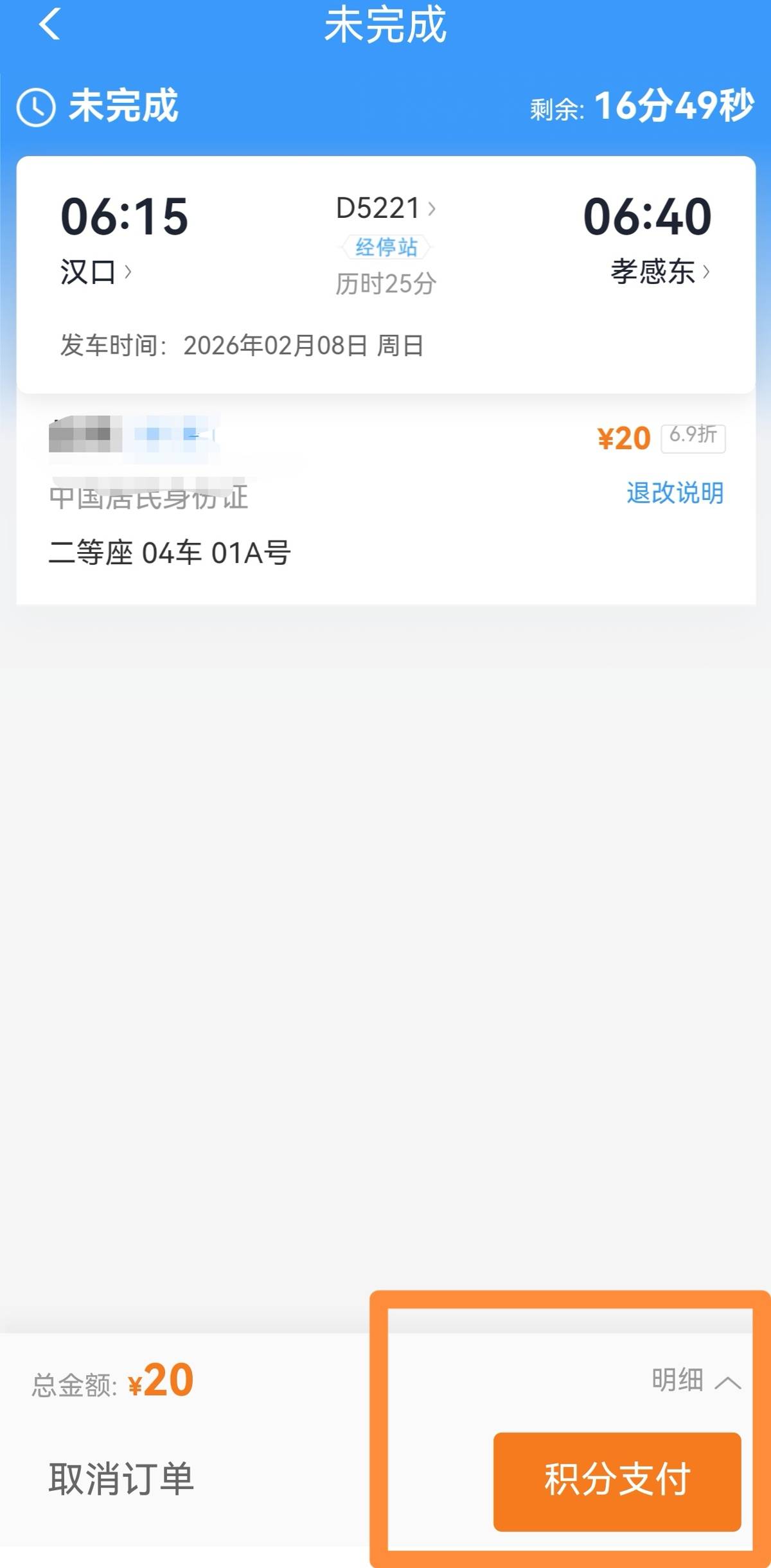This screenshot has width=771, height=1568.
Task: Open the 退改说明 refund policy link
Action: coord(675,493)
